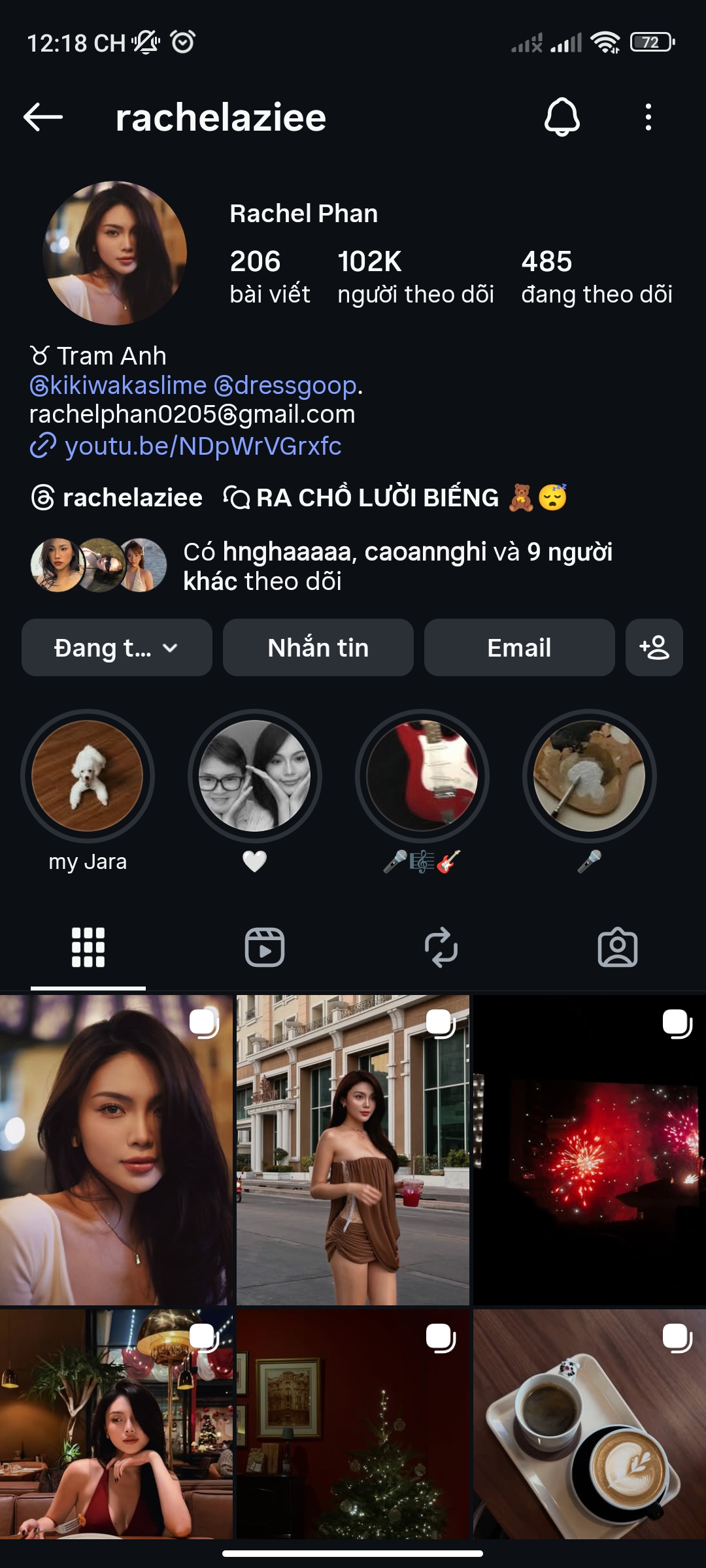
Task: Open the youtu.be/NDpWrVGrxfc link
Action: (x=203, y=446)
